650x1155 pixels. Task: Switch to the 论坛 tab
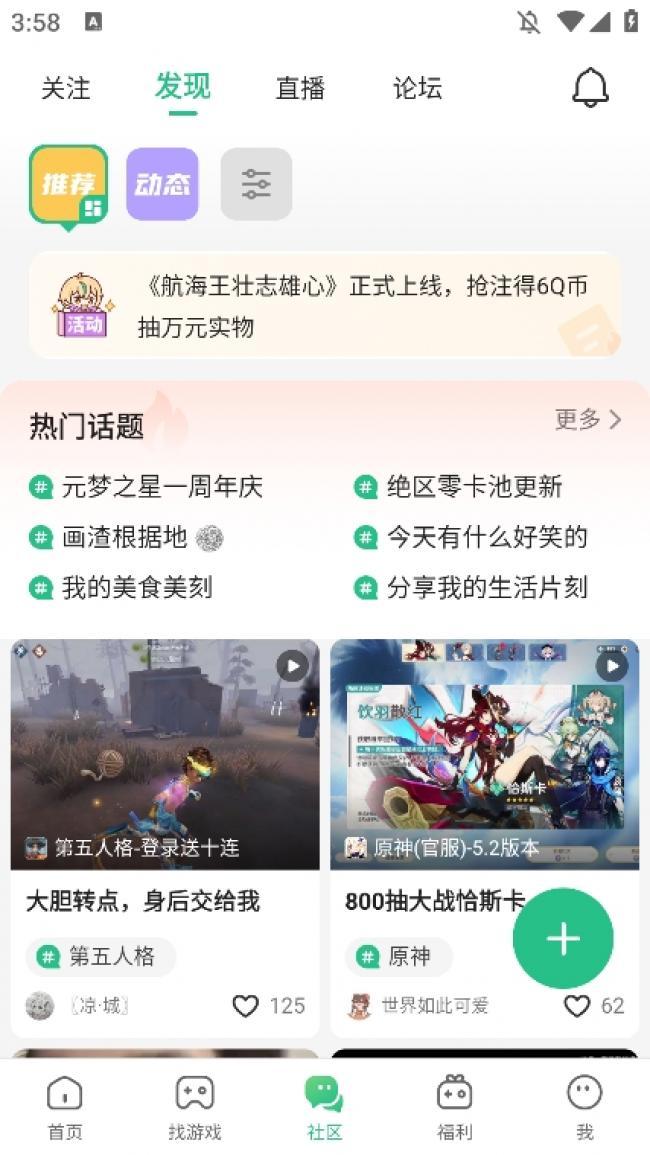coord(417,89)
